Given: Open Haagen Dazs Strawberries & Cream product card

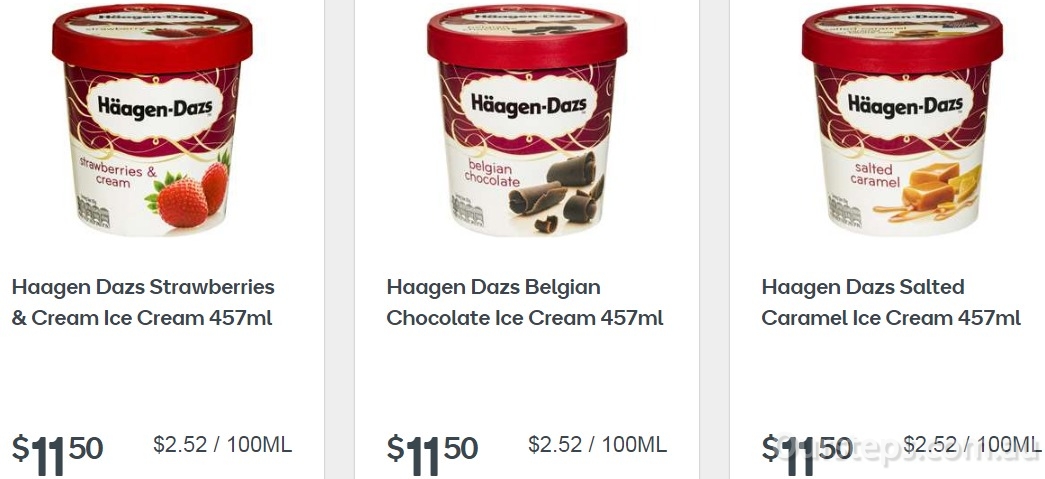Looking at the screenshot, I should tap(143, 302).
